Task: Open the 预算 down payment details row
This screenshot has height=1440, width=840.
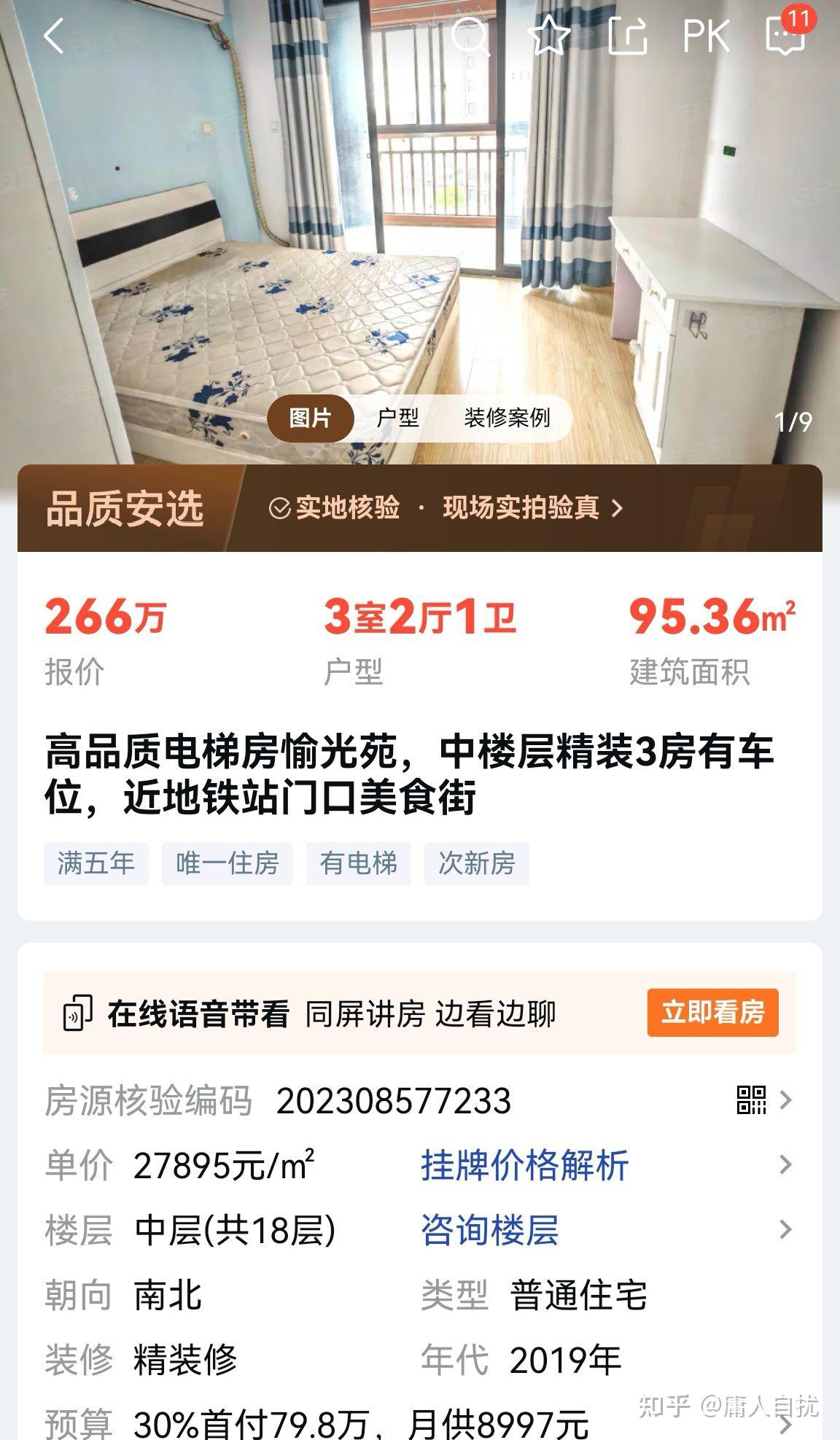Action: click(419, 1422)
